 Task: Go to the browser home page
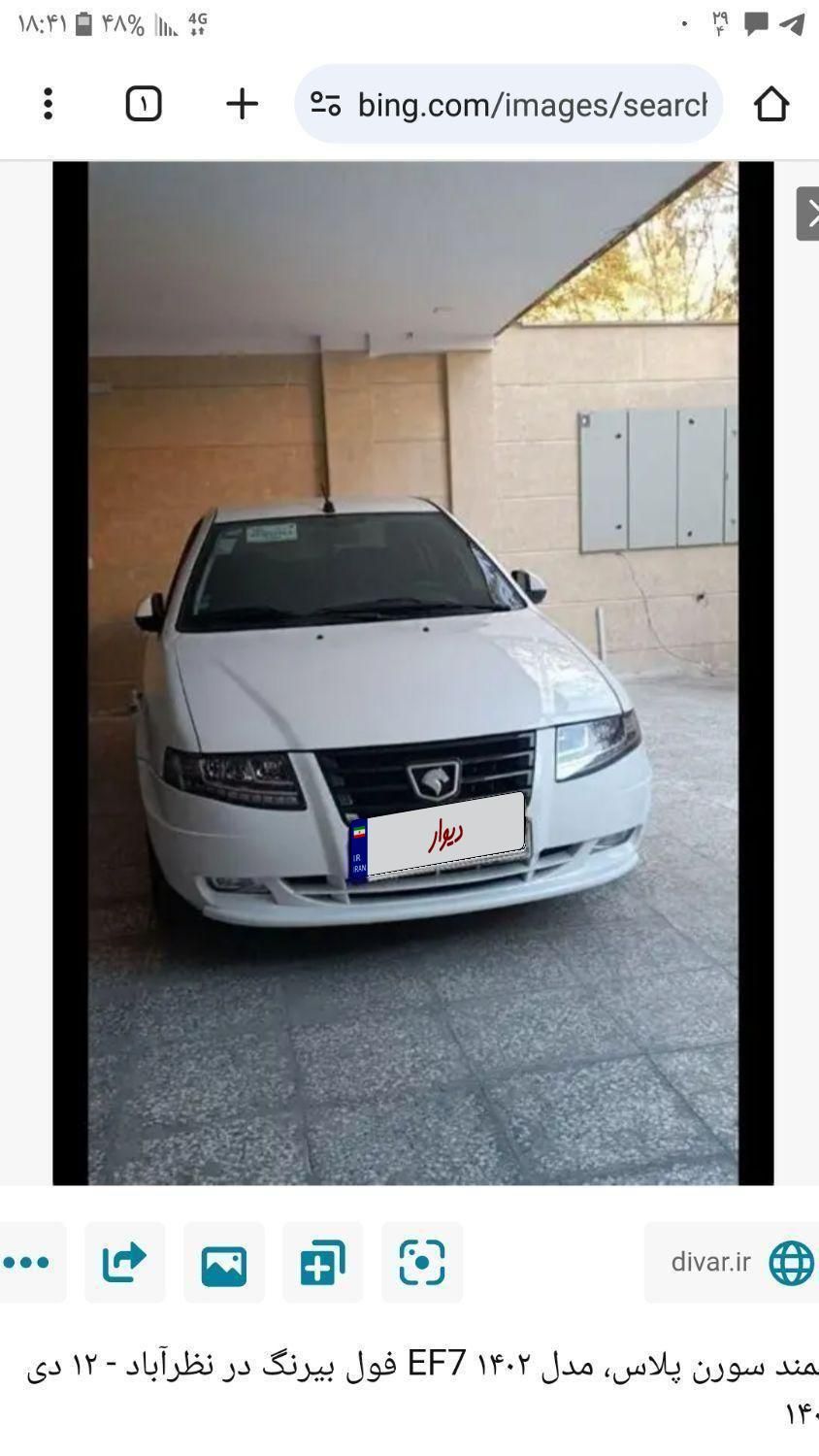771,104
